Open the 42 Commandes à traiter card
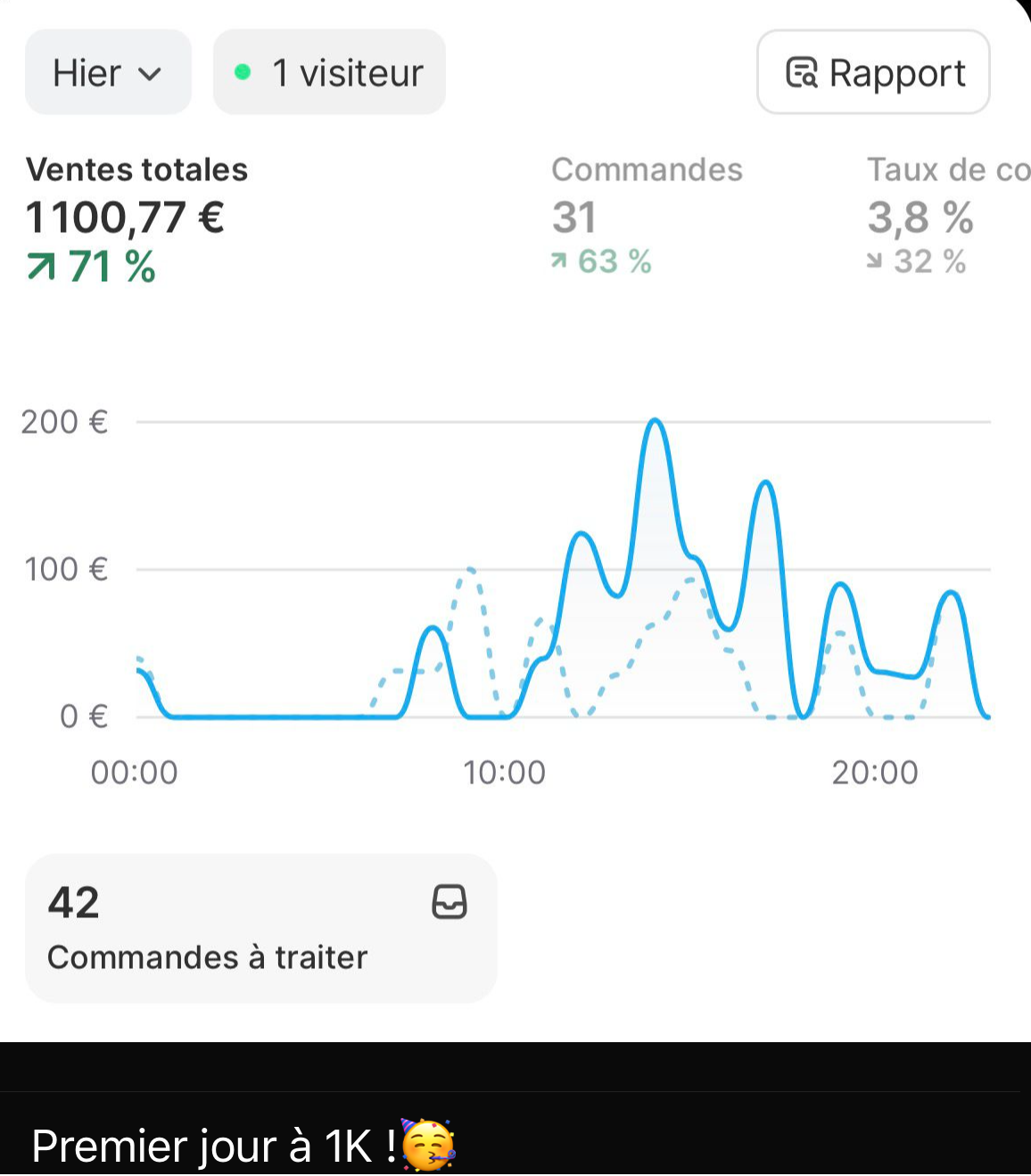This screenshot has height=1176, width=1031. pos(260,928)
